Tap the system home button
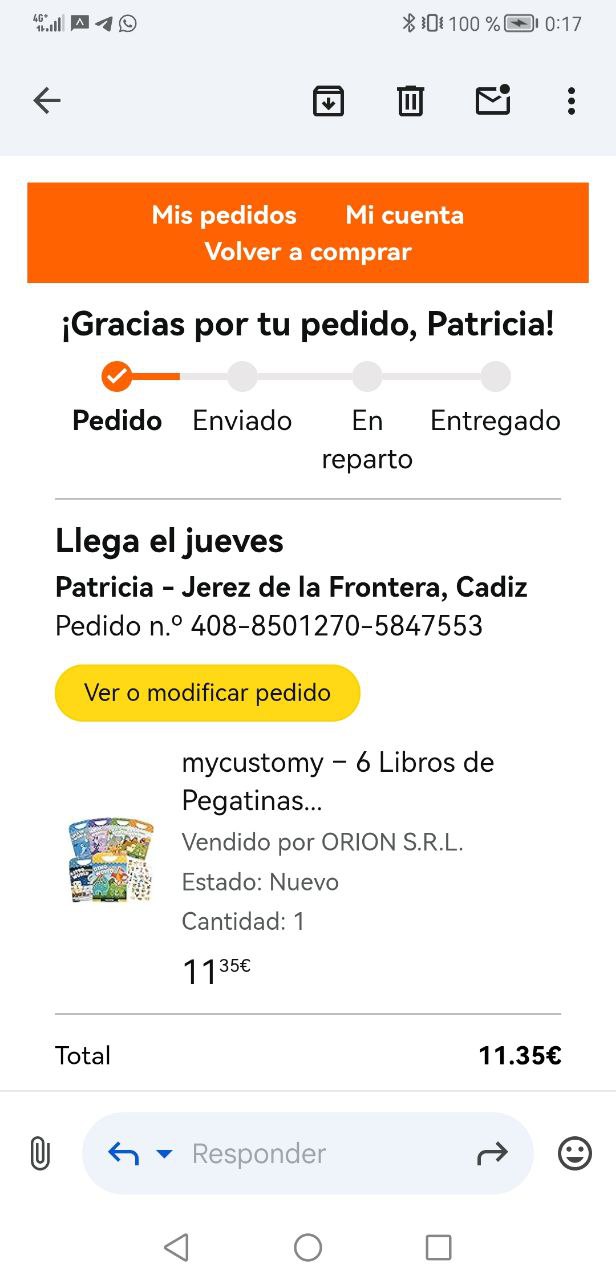This screenshot has width=616, height=1280. [x=308, y=1247]
